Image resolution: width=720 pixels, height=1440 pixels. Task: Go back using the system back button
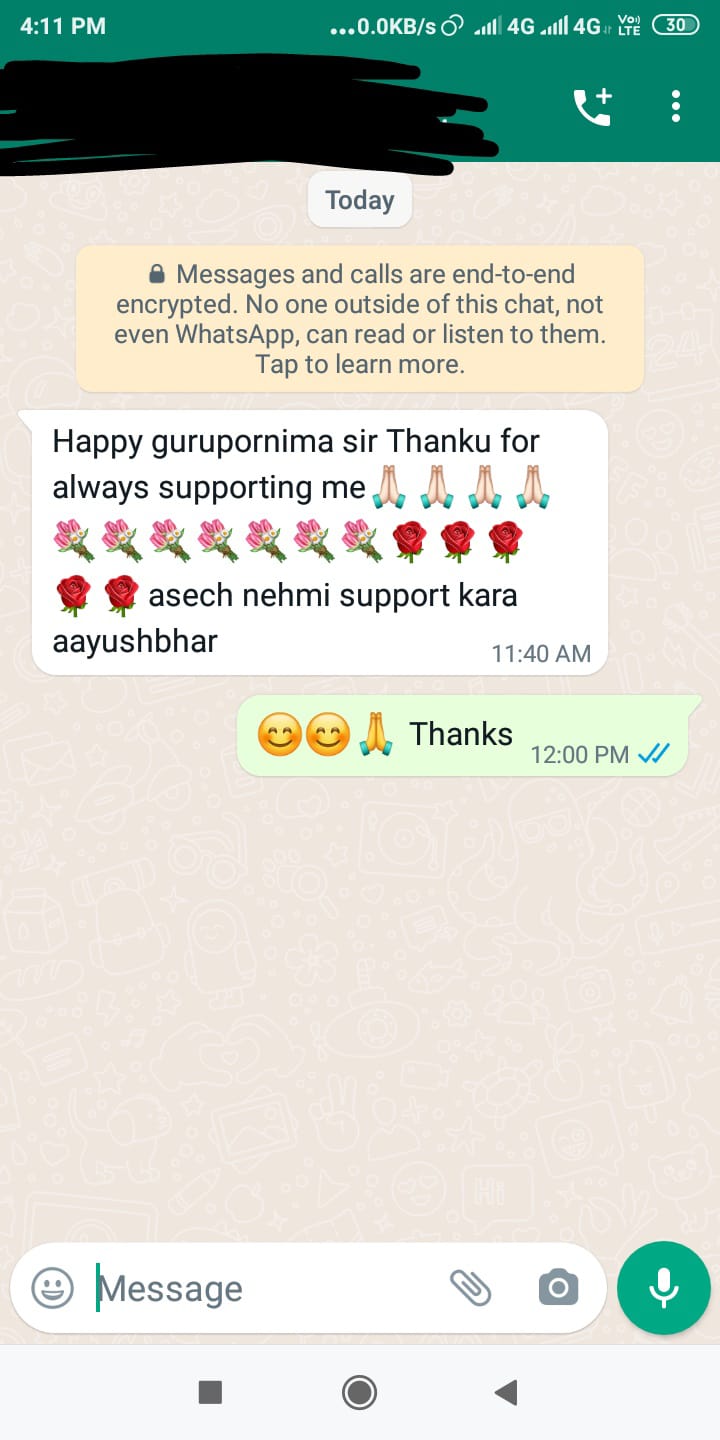coord(507,1392)
